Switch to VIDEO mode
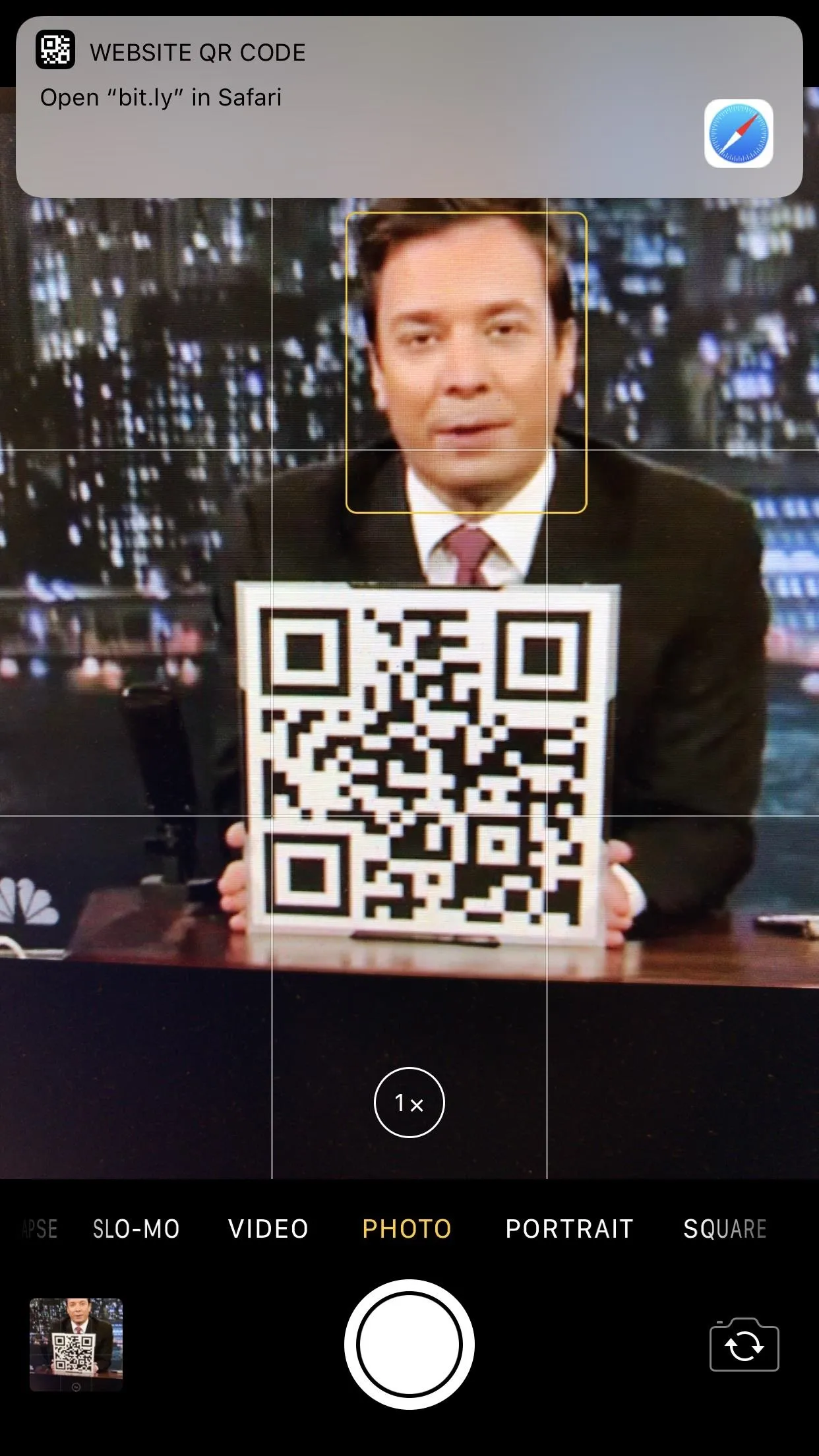The image size is (819, 1456). [268, 1229]
